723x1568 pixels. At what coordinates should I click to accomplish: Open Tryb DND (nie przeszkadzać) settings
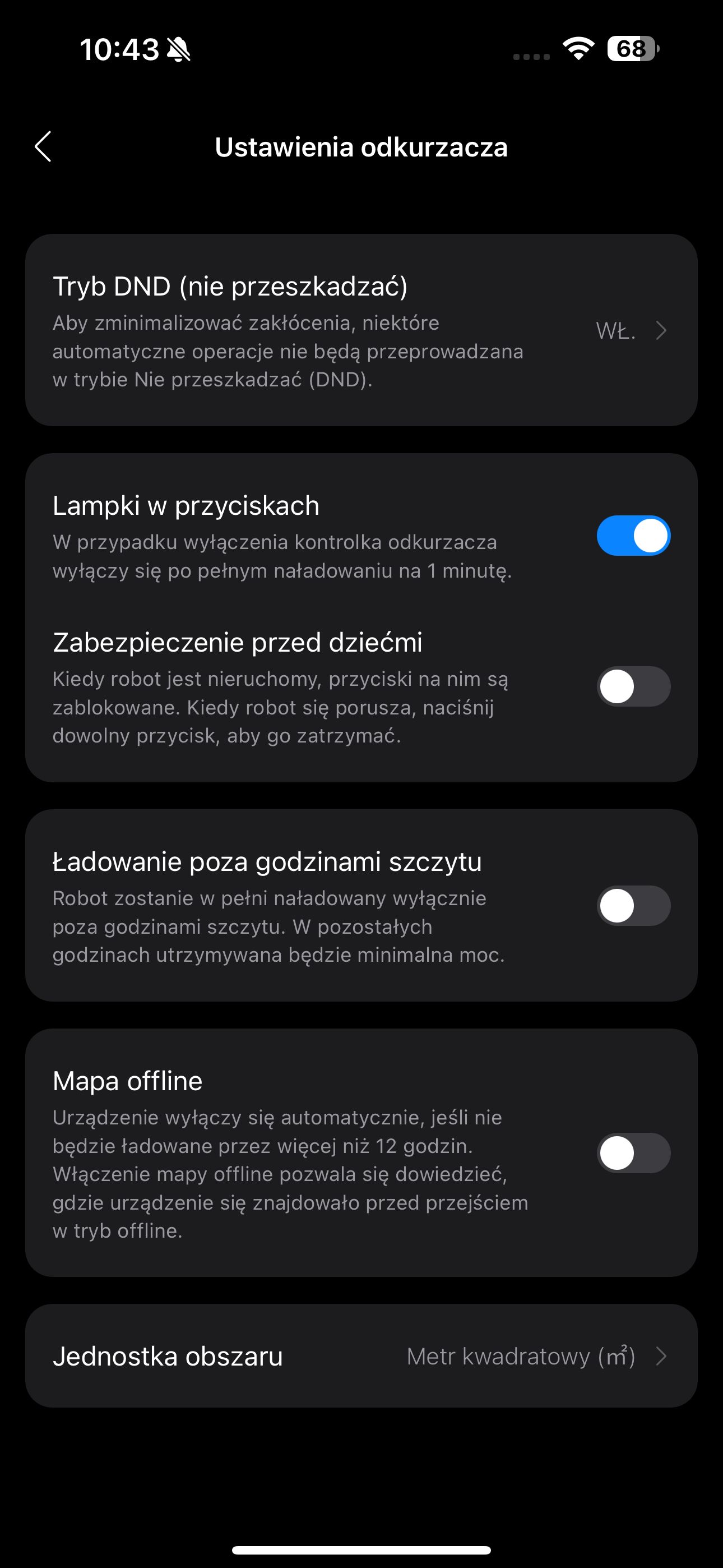click(361, 330)
